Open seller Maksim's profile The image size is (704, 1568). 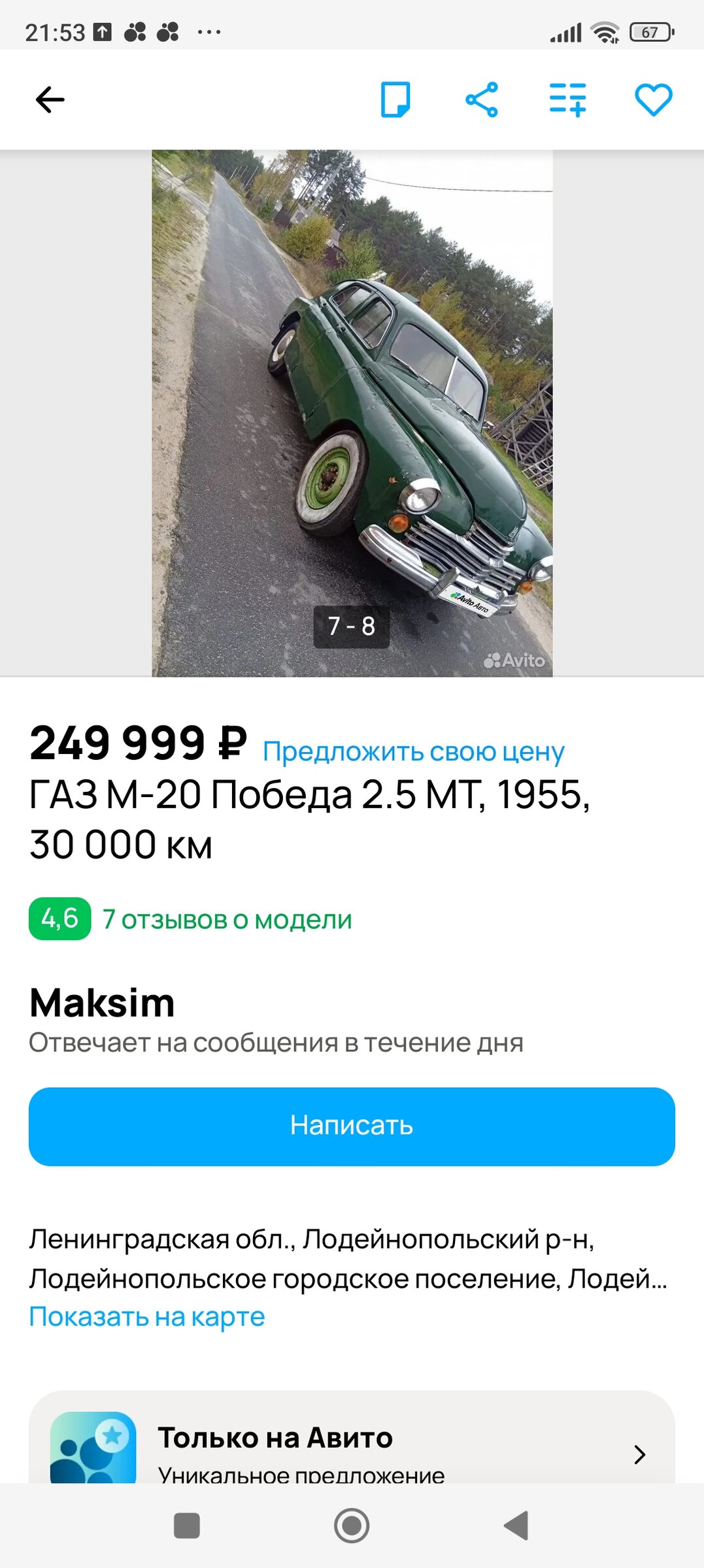103,1003
